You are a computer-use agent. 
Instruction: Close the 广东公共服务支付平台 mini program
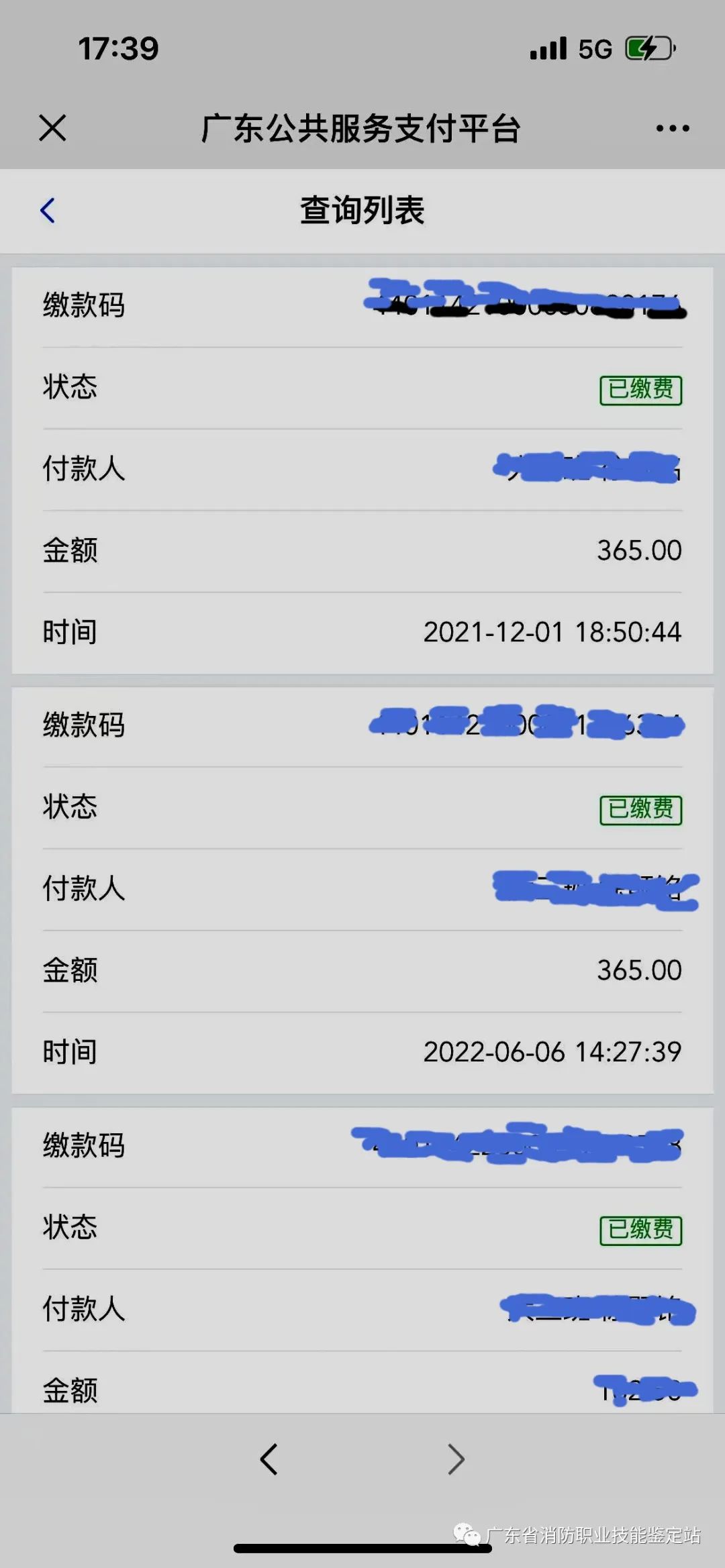point(52,127)
